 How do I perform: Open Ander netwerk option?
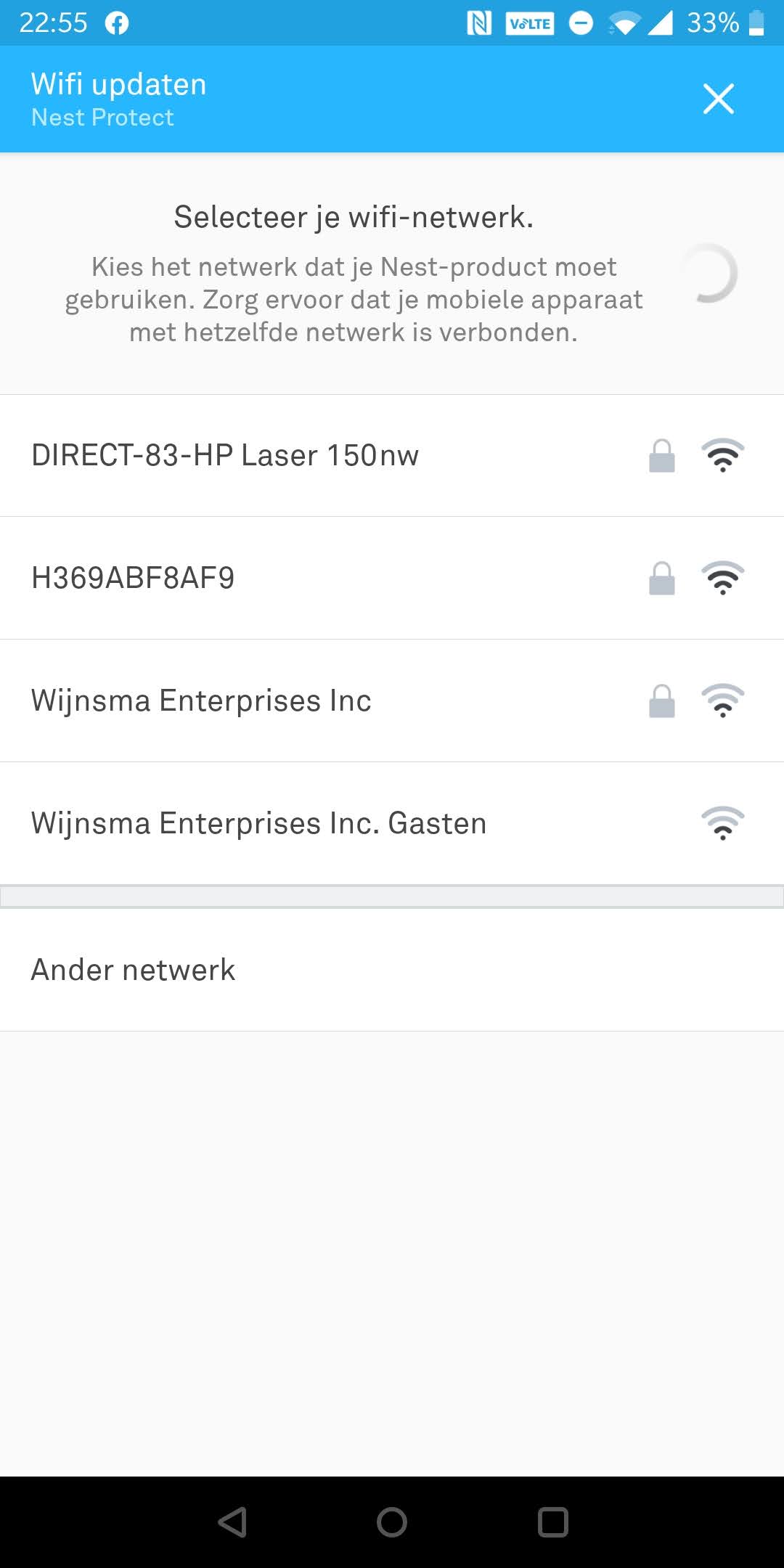pyautogui.click(x=392, y=970)
